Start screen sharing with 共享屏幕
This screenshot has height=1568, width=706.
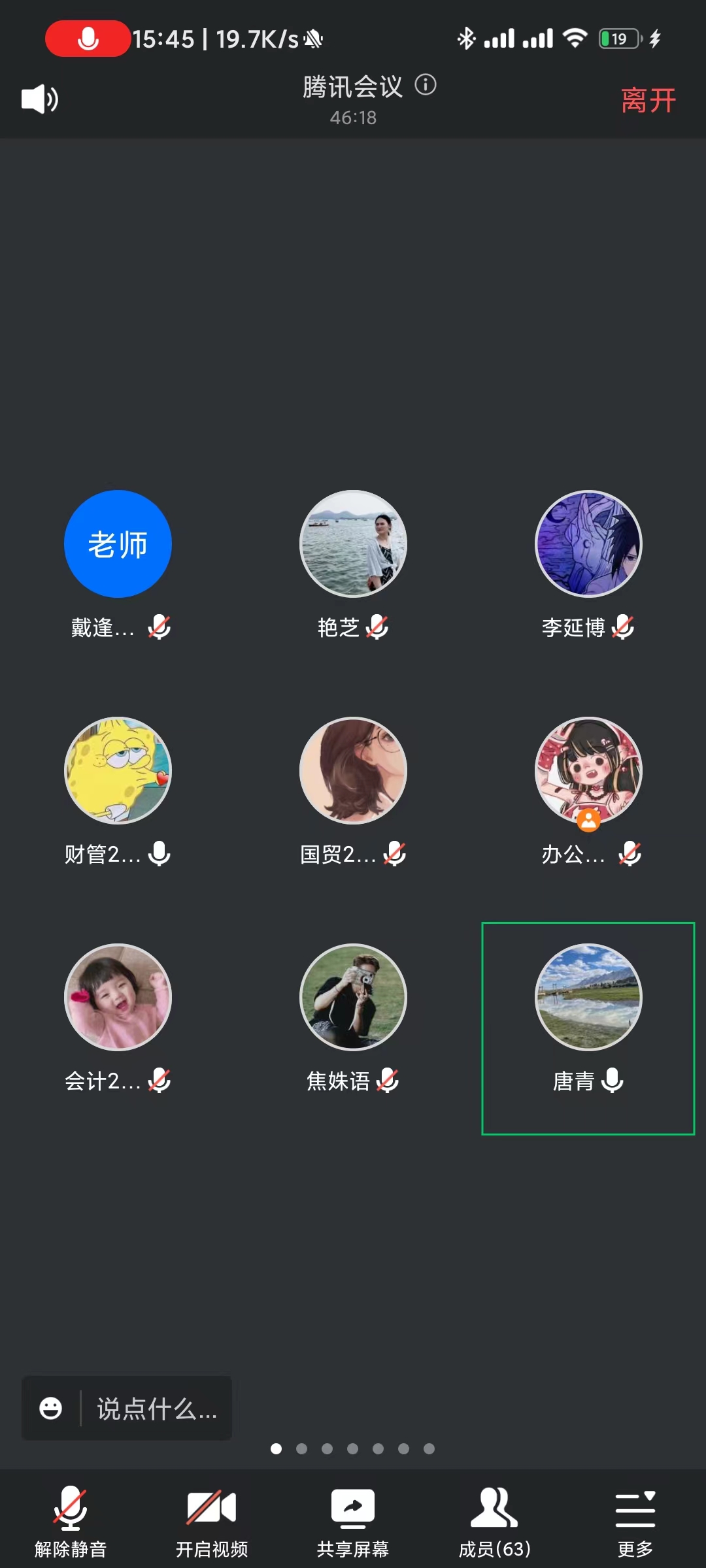click(x=353, y=1520)
